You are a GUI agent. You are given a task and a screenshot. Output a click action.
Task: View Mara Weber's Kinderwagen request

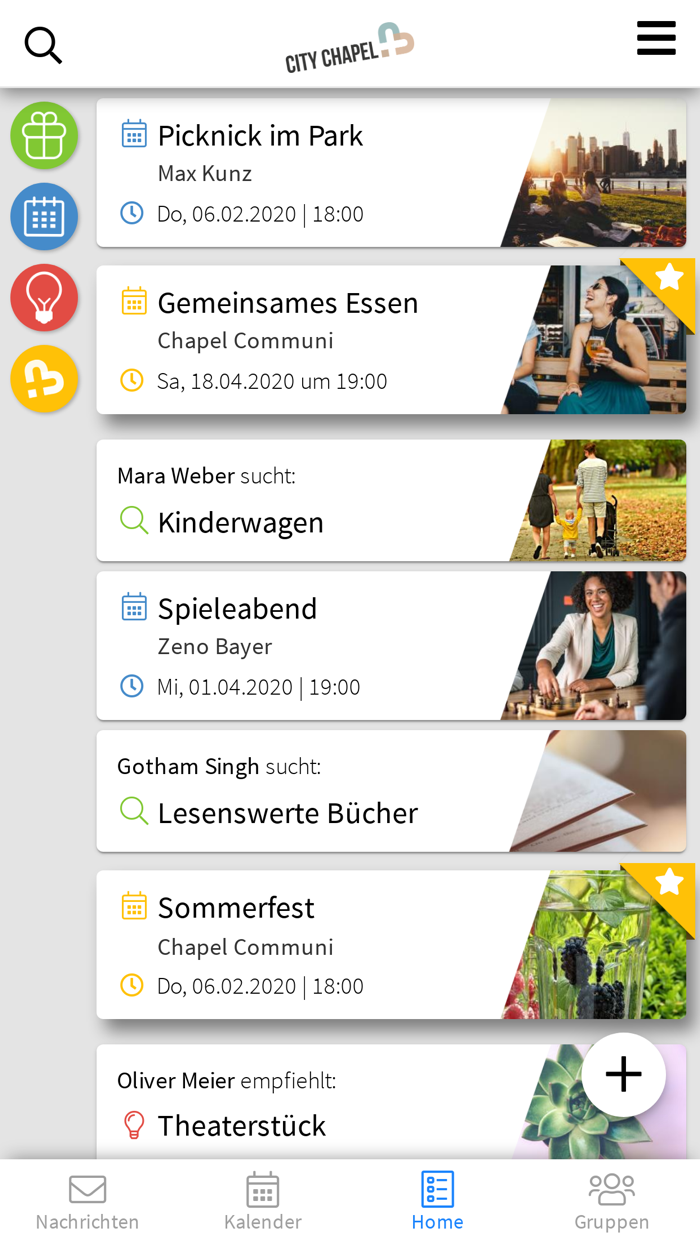pyautogui.click(x=391, y=500)
